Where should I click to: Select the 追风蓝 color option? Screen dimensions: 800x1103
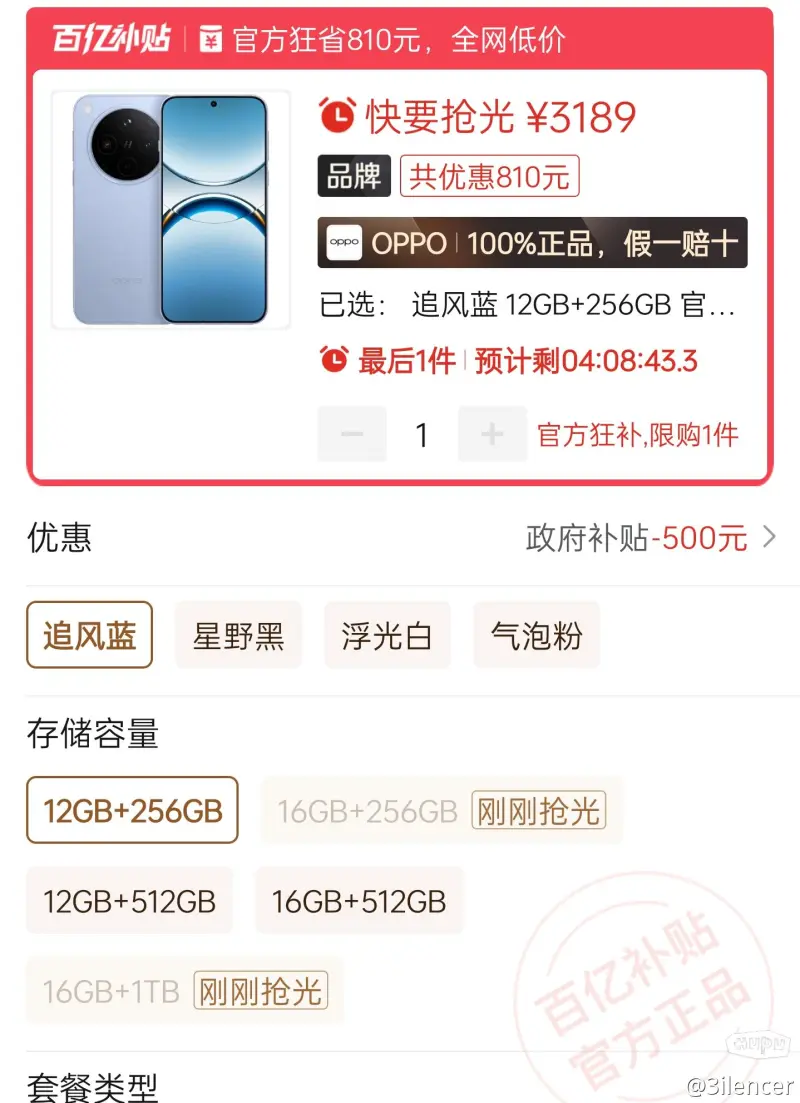[x=90, y=635]
